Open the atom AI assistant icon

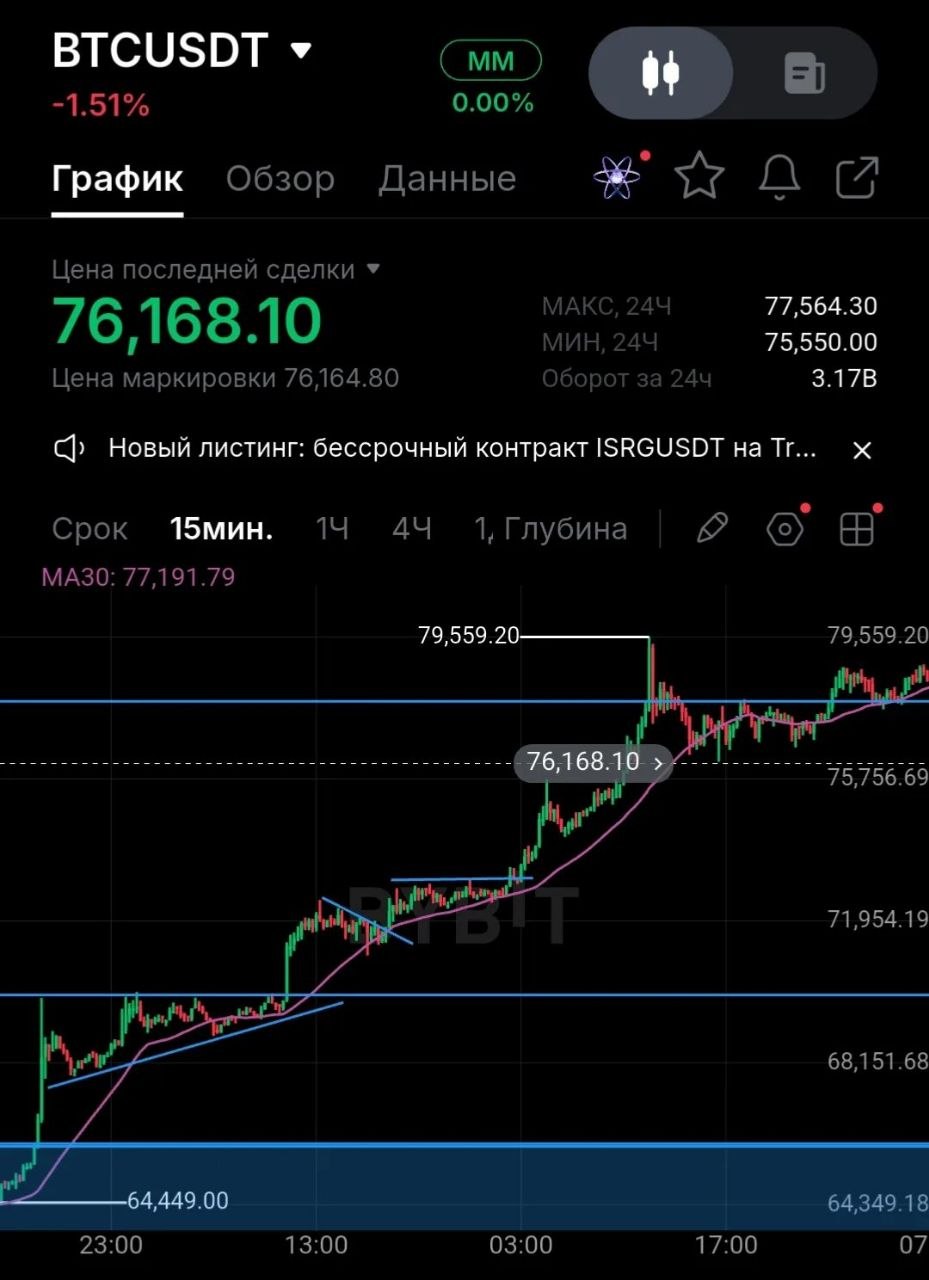point(617,178)
